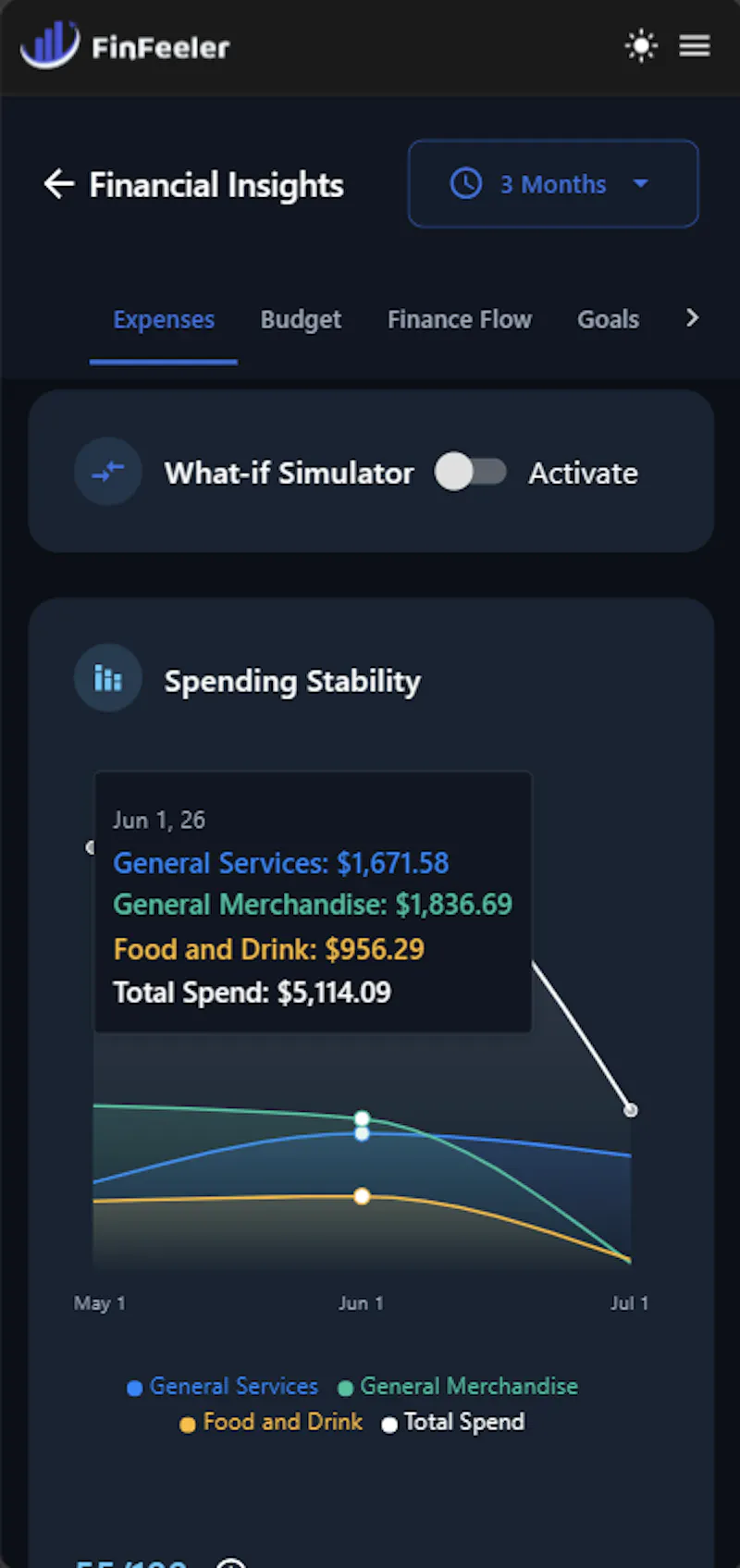Toggle General Services legend item
740x1568 pixels.
pos(222,1386)
